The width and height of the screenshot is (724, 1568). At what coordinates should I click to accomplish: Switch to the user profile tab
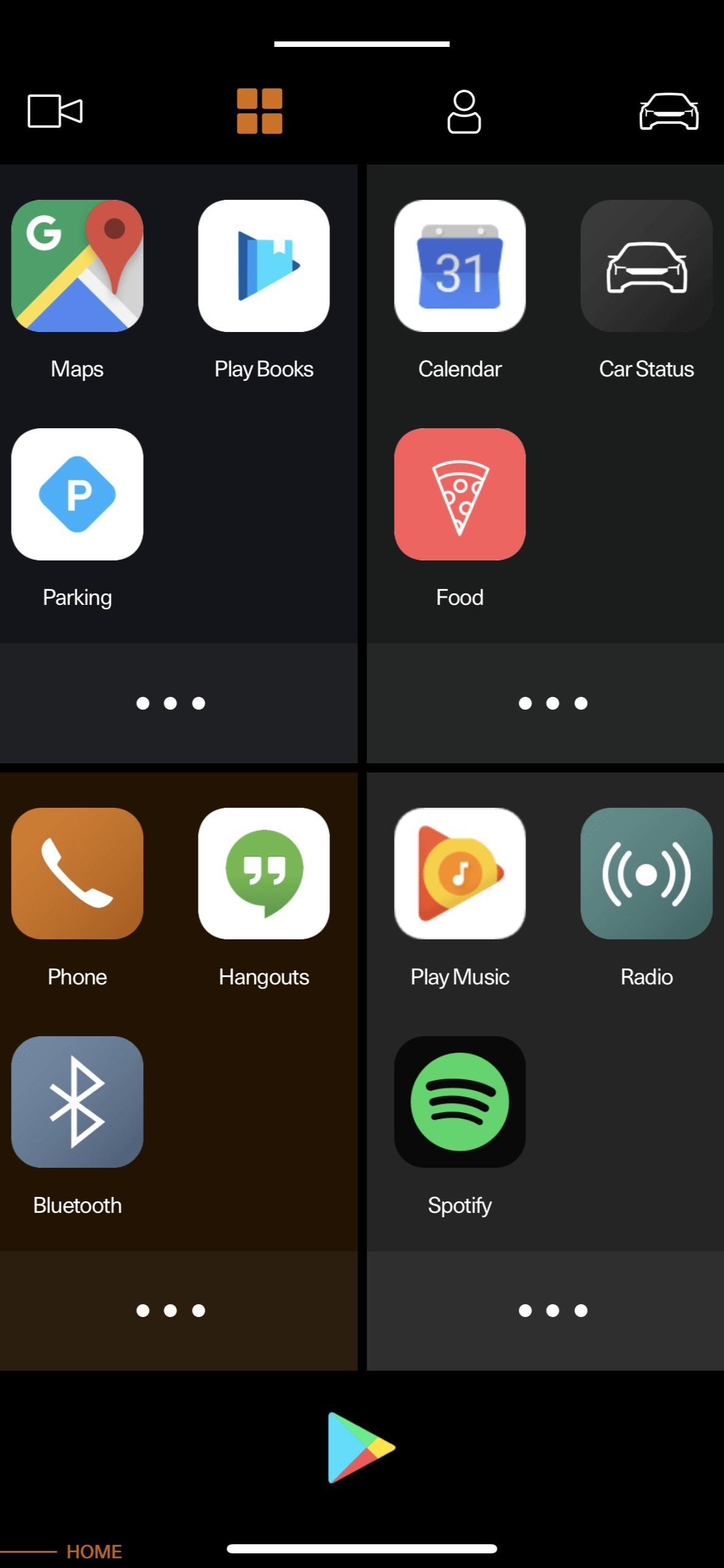pyautogui.click(x=464, y=111)
